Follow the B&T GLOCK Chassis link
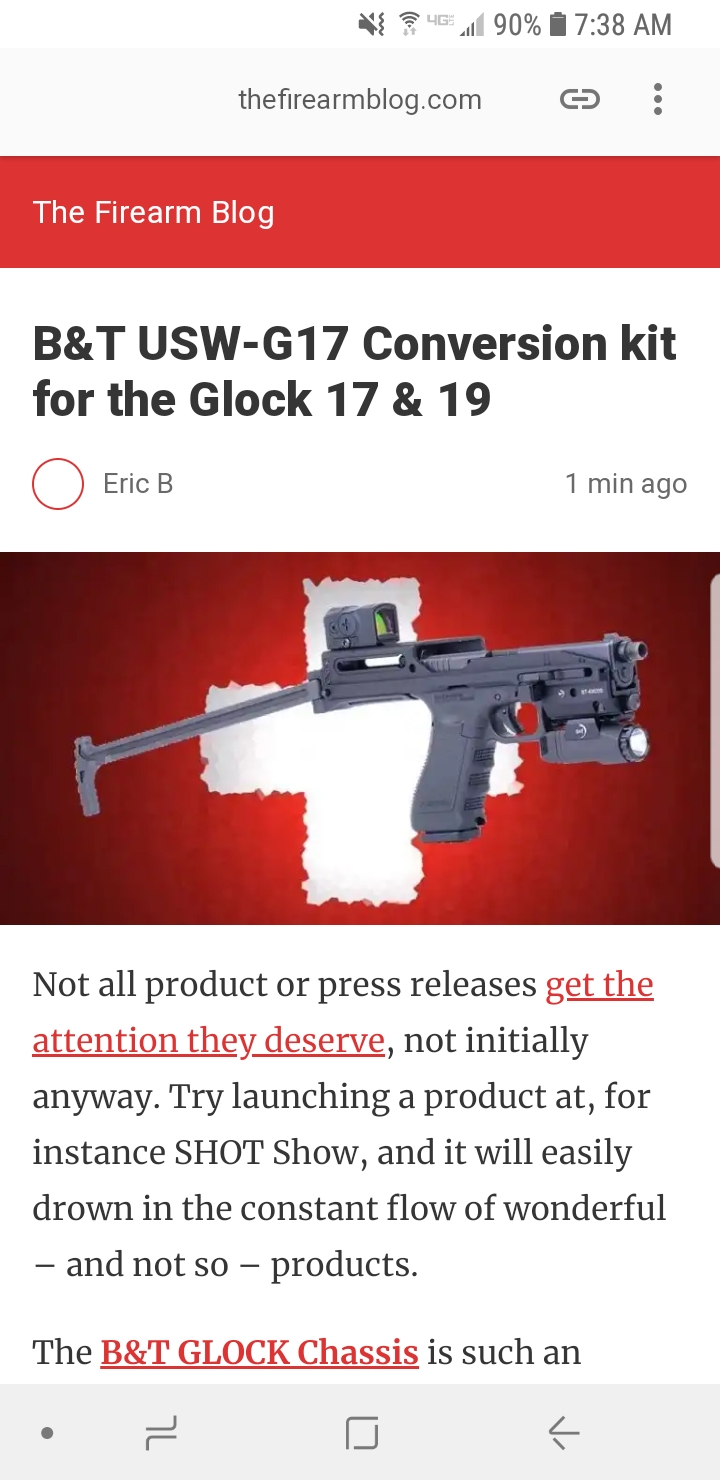Viewport: 720px width, 1480px height. 259,1352
